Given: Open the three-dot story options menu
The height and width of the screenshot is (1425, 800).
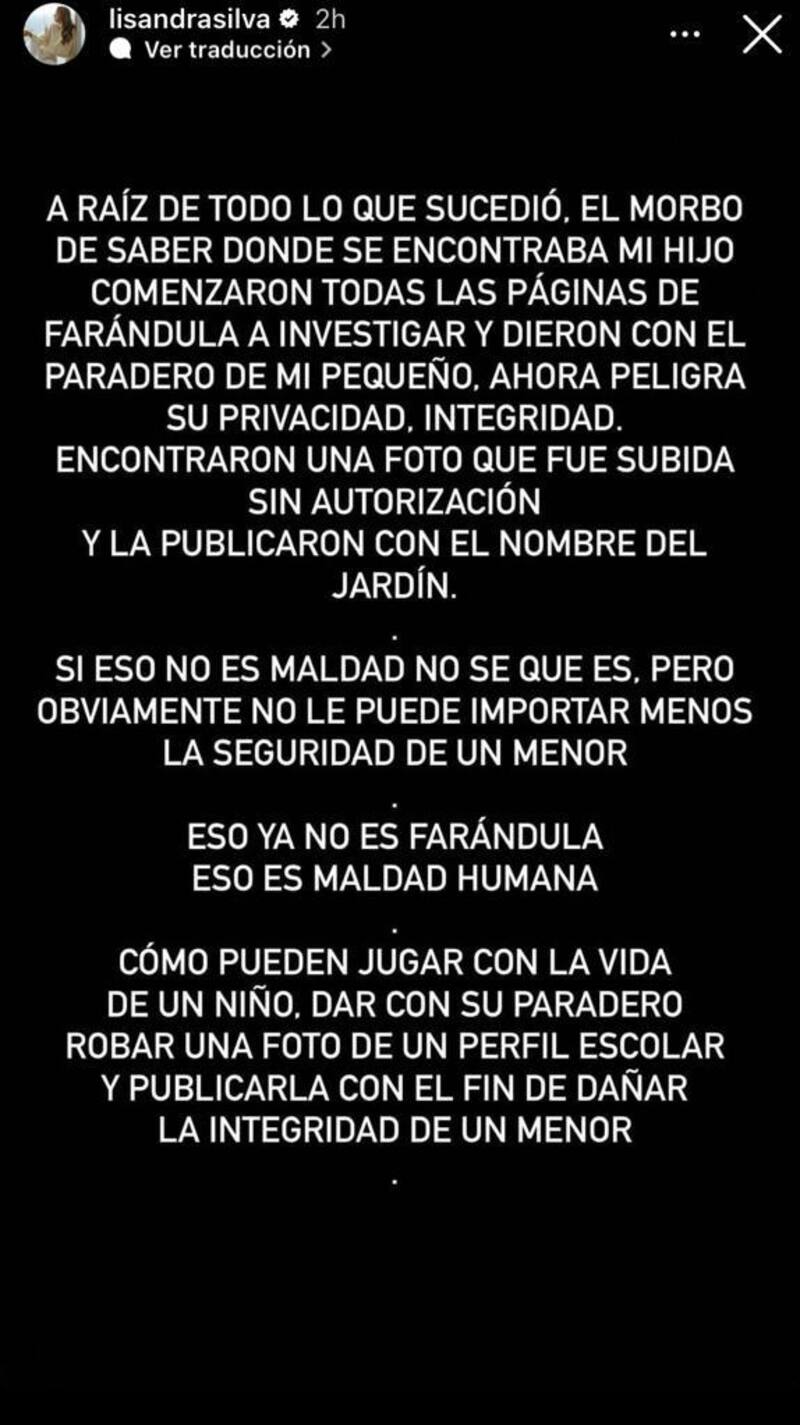Looking at the screenshot, I should coord(685,33).
